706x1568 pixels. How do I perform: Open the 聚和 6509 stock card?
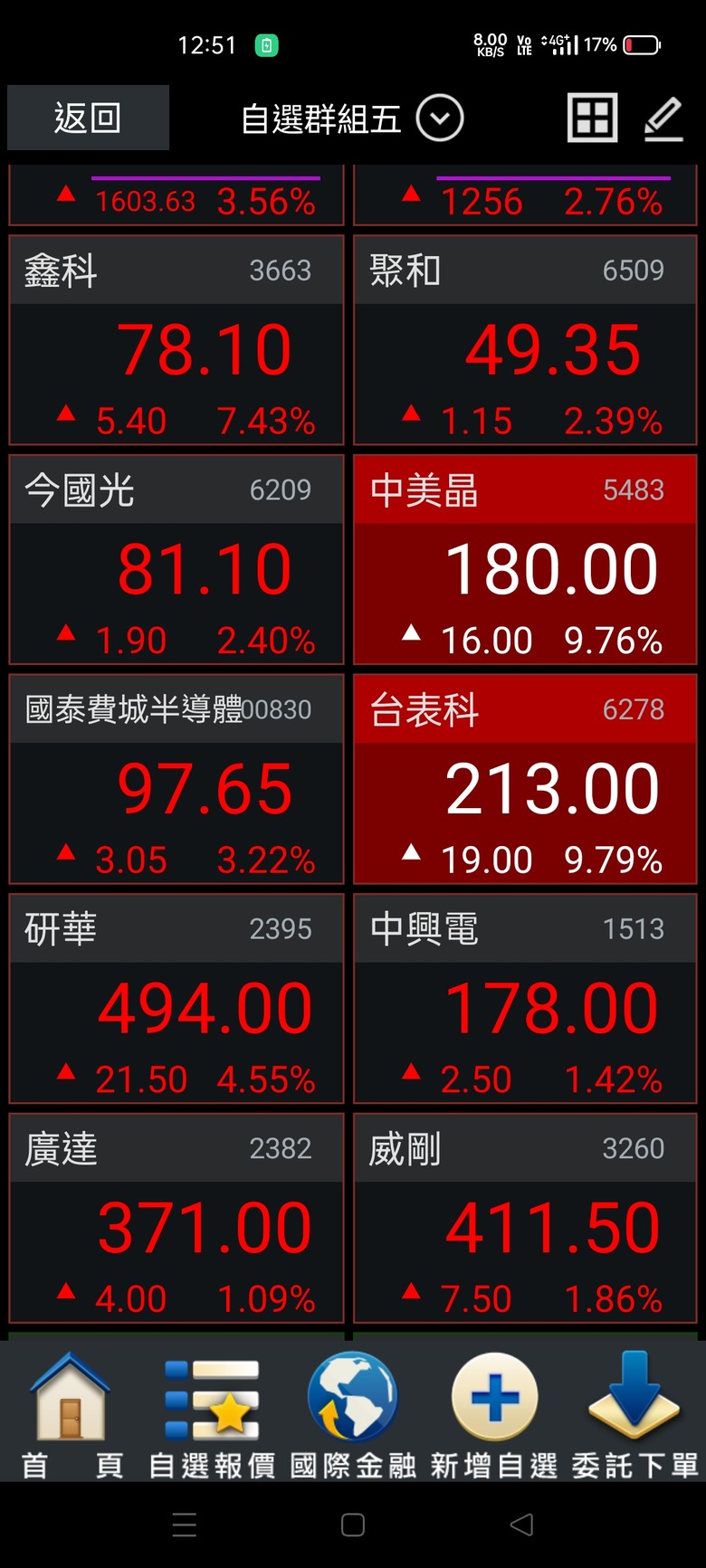click(525, 340)
